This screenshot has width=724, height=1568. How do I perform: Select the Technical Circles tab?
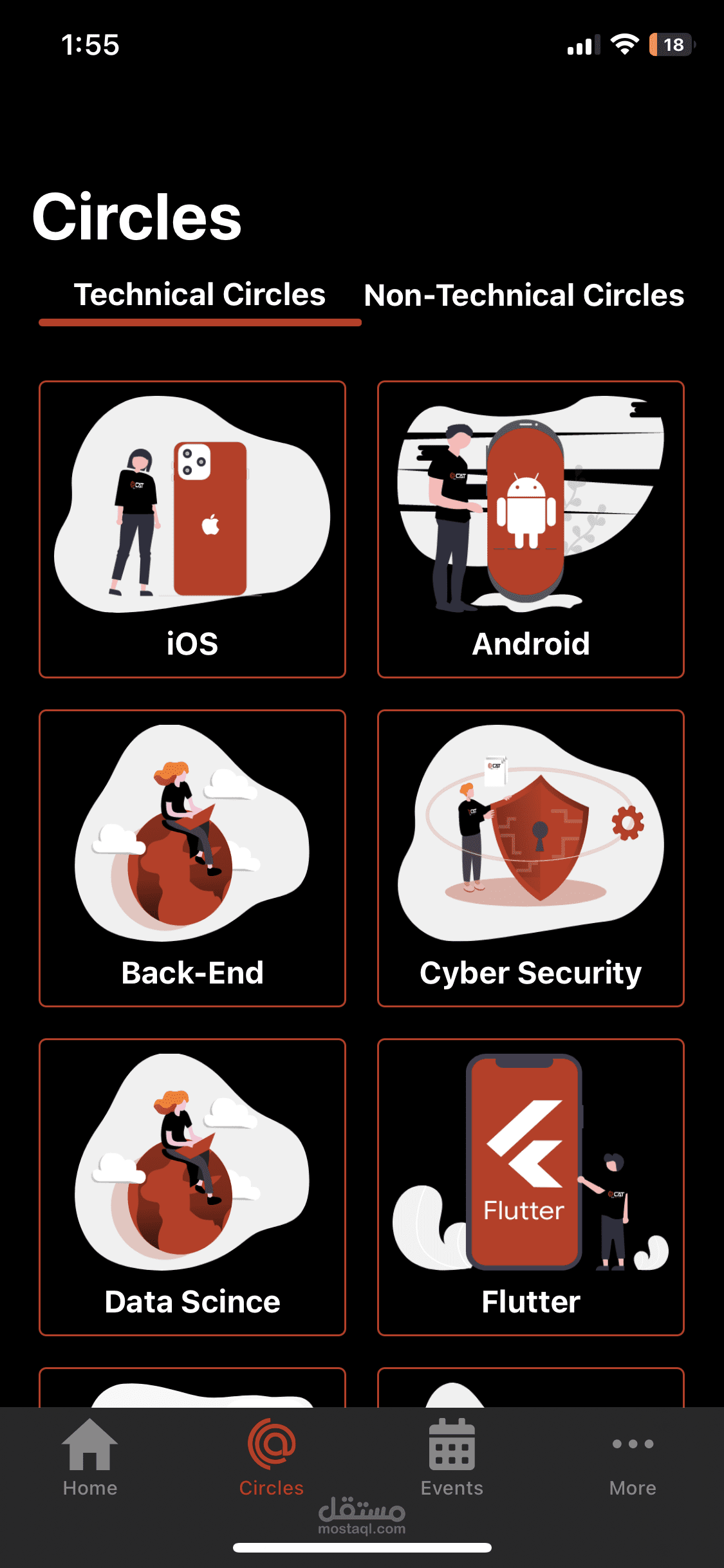tap(200, 295)
